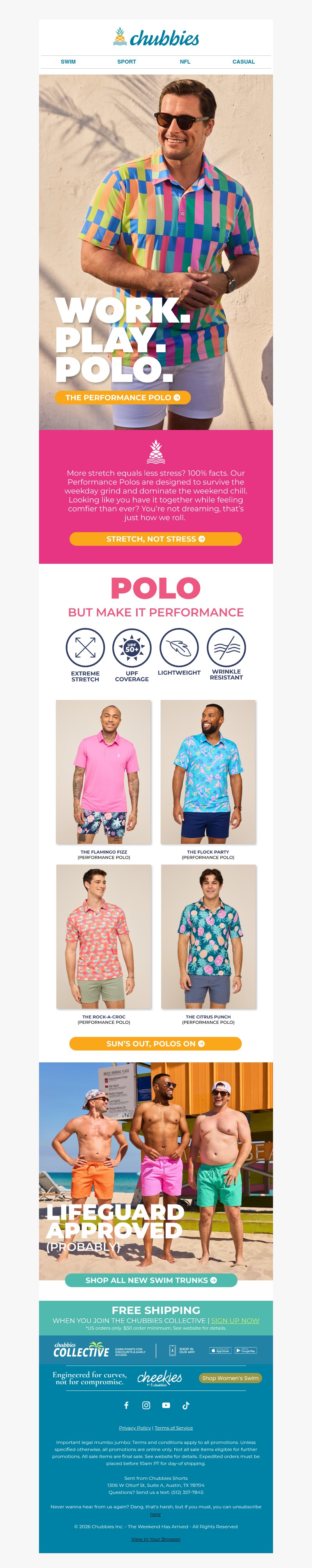This screenshot has width=312, height=1568.
Task: Follow the Sign Up Now link
Action: (x=235, y=1320)
